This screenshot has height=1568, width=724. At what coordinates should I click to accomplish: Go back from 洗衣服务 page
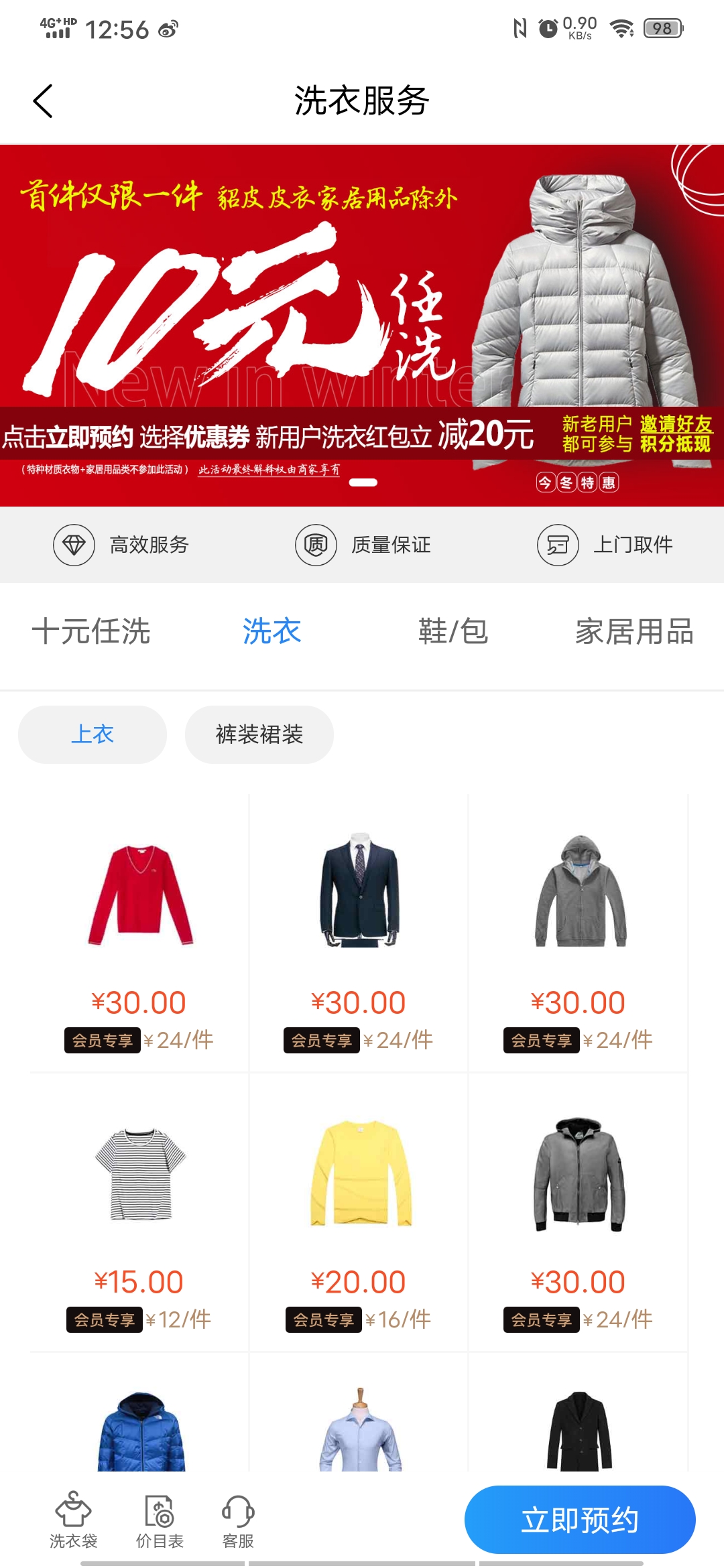[43, 101]
